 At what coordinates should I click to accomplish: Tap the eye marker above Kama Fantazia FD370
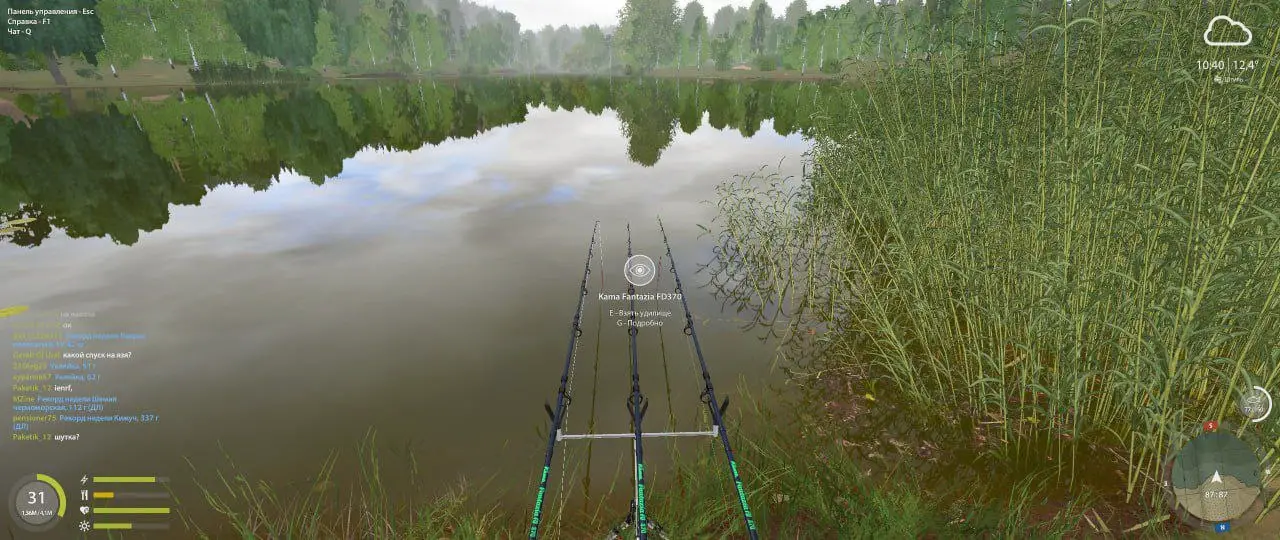point(639,270)
